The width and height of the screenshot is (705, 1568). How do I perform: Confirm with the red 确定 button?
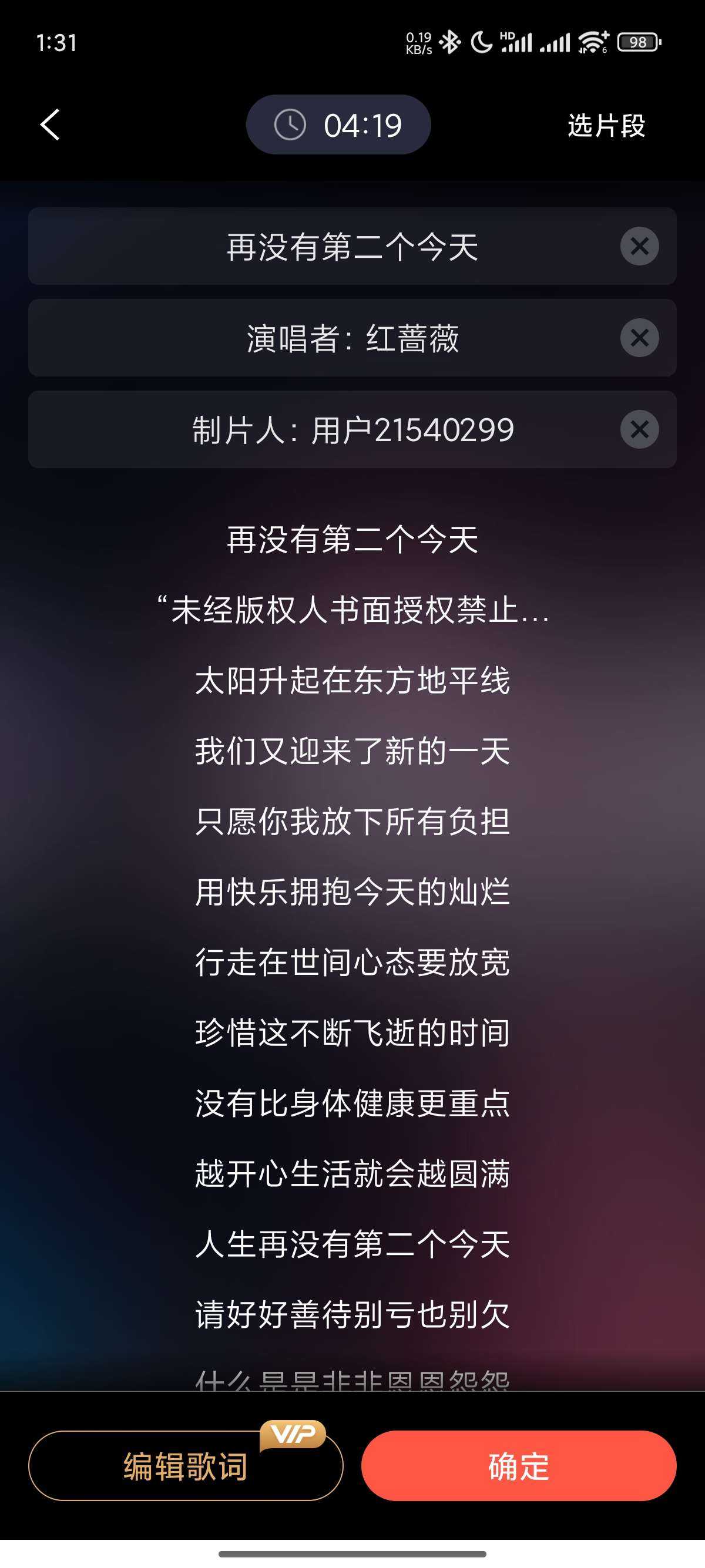[519, 1466]
